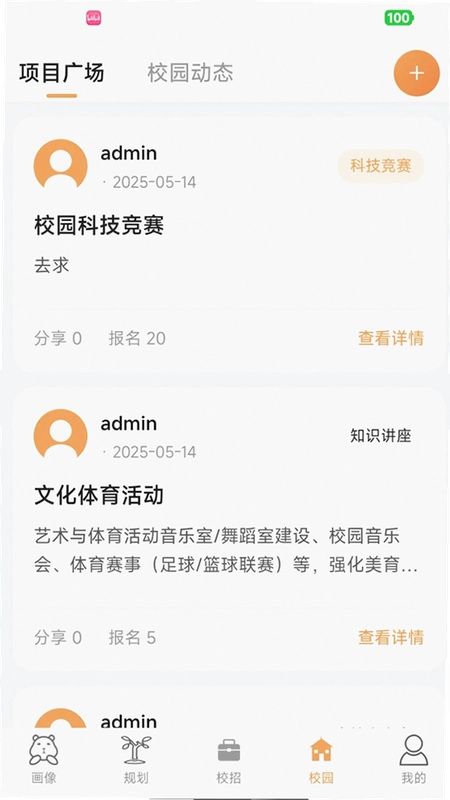The image size is (450, 800).
Task: Tap the 科技竞赛 category chip
Action: tap(381, 166)
